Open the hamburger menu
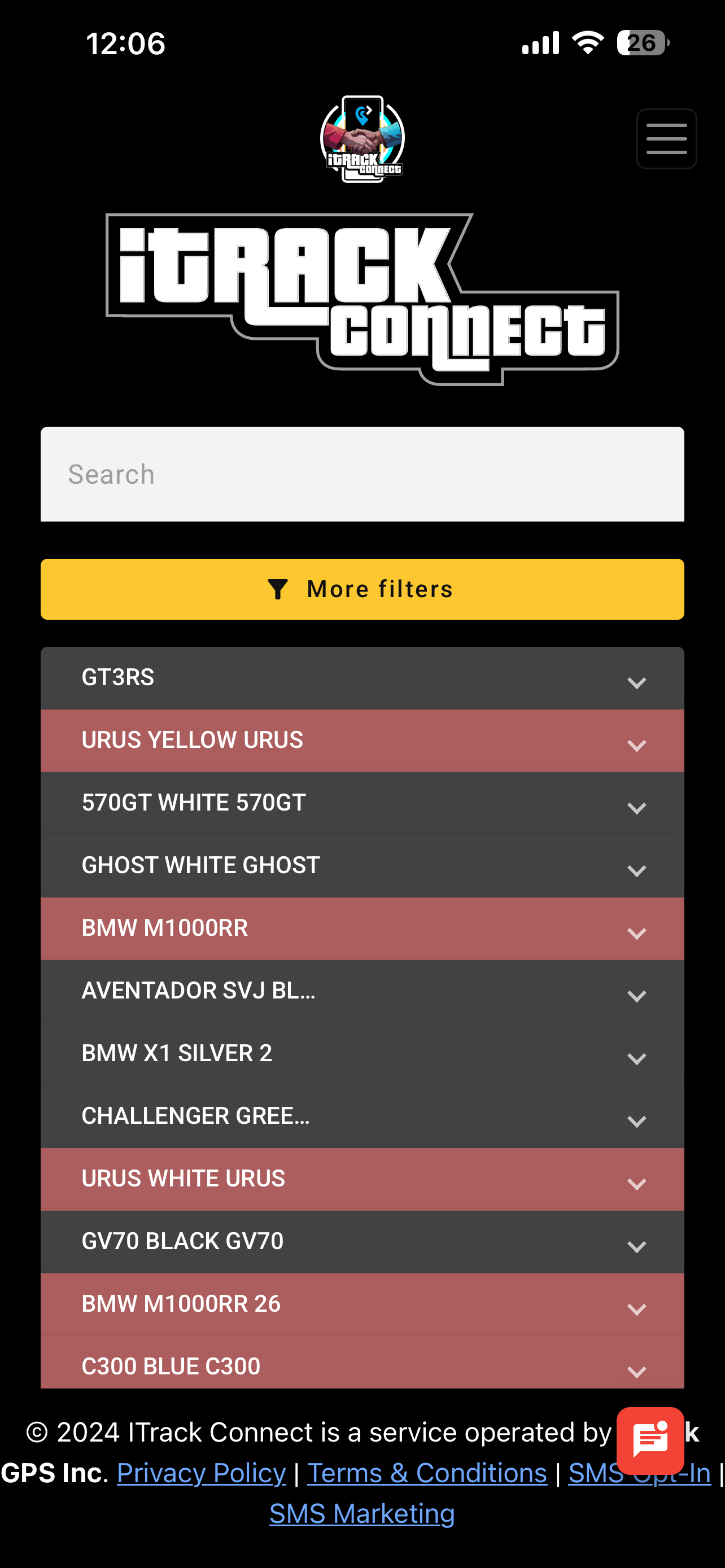The width and height of the screenshot is (725, 1568). click(x=666, y=139)
